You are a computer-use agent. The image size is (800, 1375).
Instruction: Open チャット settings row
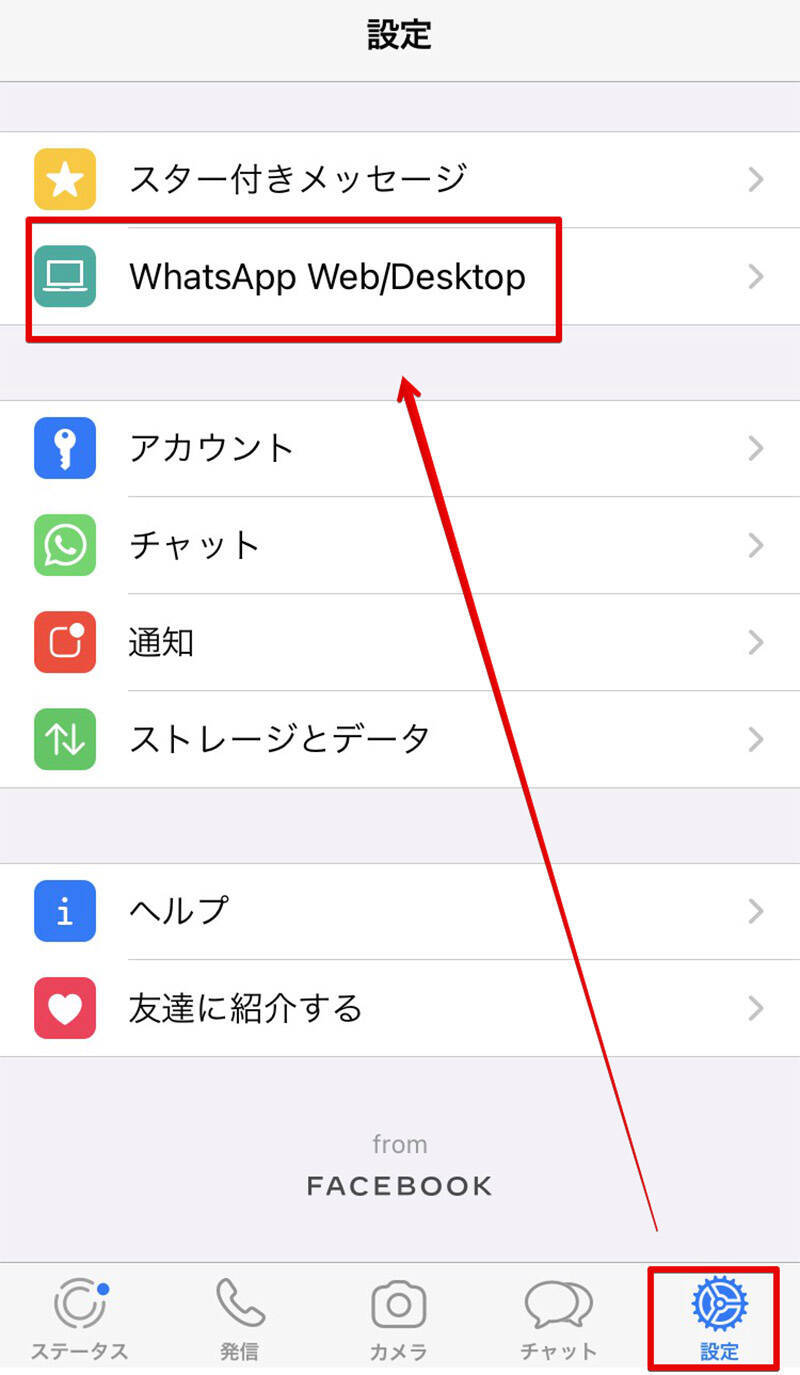(x=400, y=545)
